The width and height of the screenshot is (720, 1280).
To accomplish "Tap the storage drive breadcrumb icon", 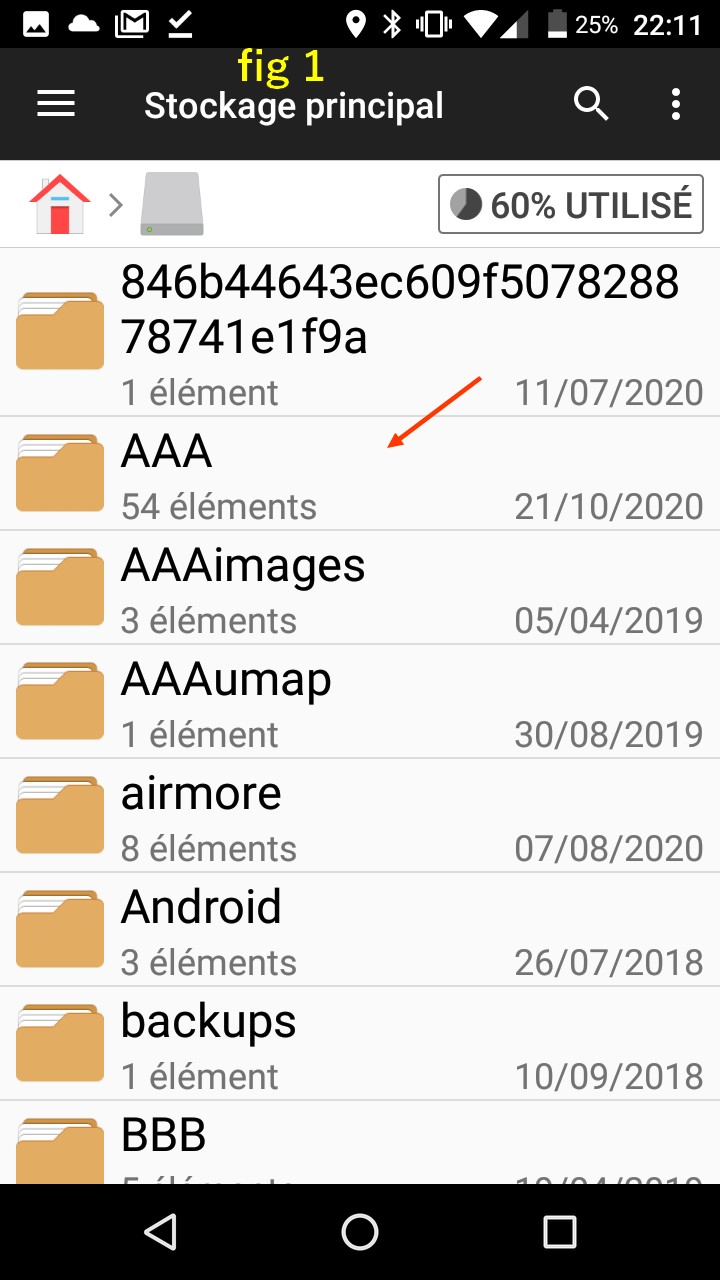I will (172, 204).
